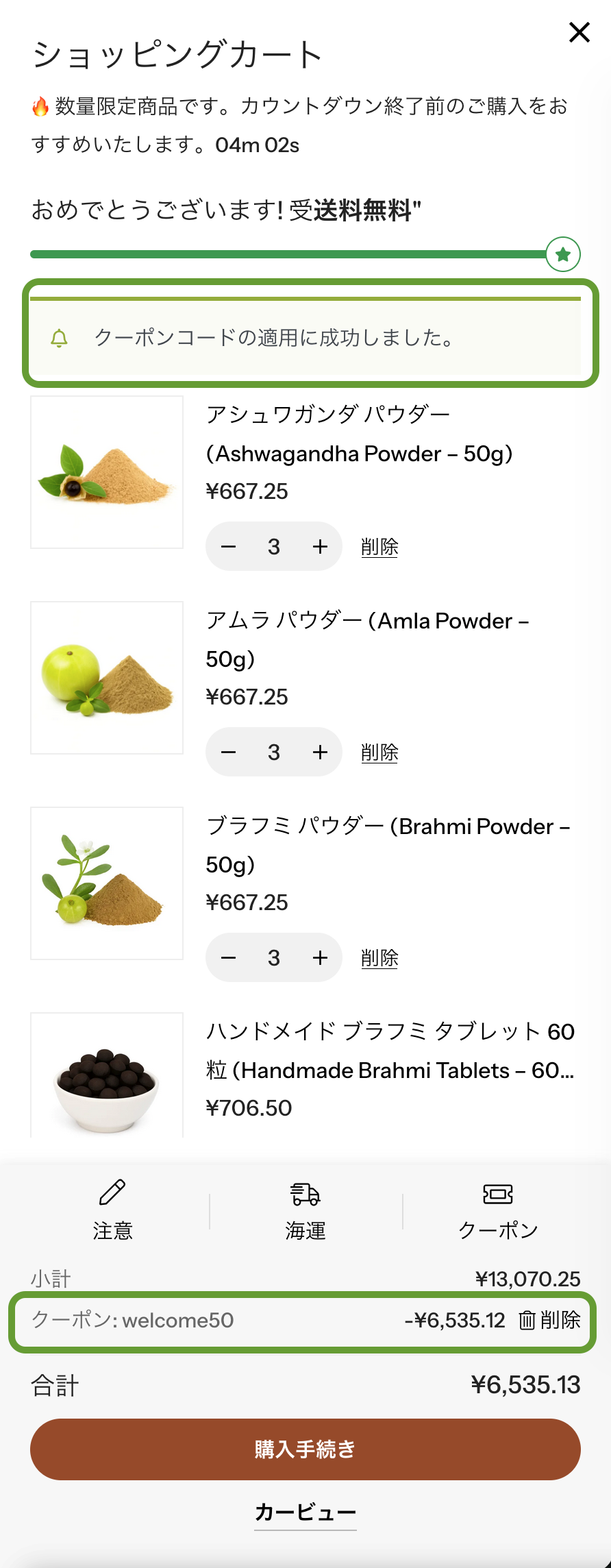Open the Brahmi Powder product image
Image resolution: width=611 pixels, height=1568 pixels.
[x=107, y=883]
